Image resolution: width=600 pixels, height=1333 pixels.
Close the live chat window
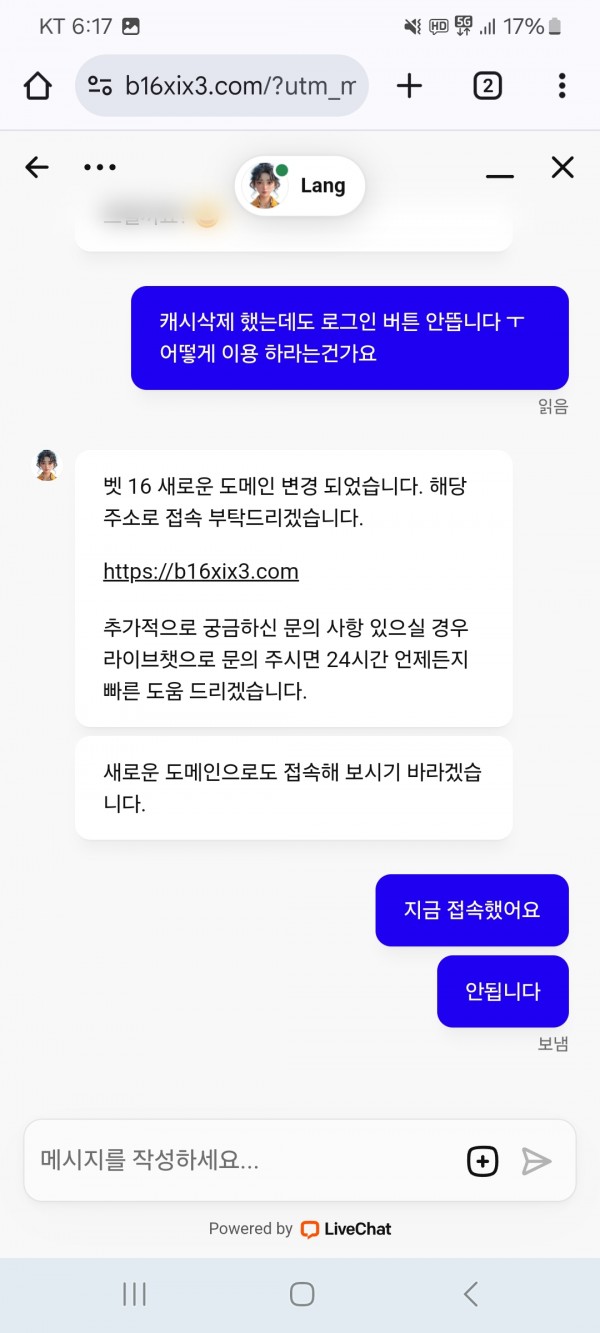tap(563, 167)
